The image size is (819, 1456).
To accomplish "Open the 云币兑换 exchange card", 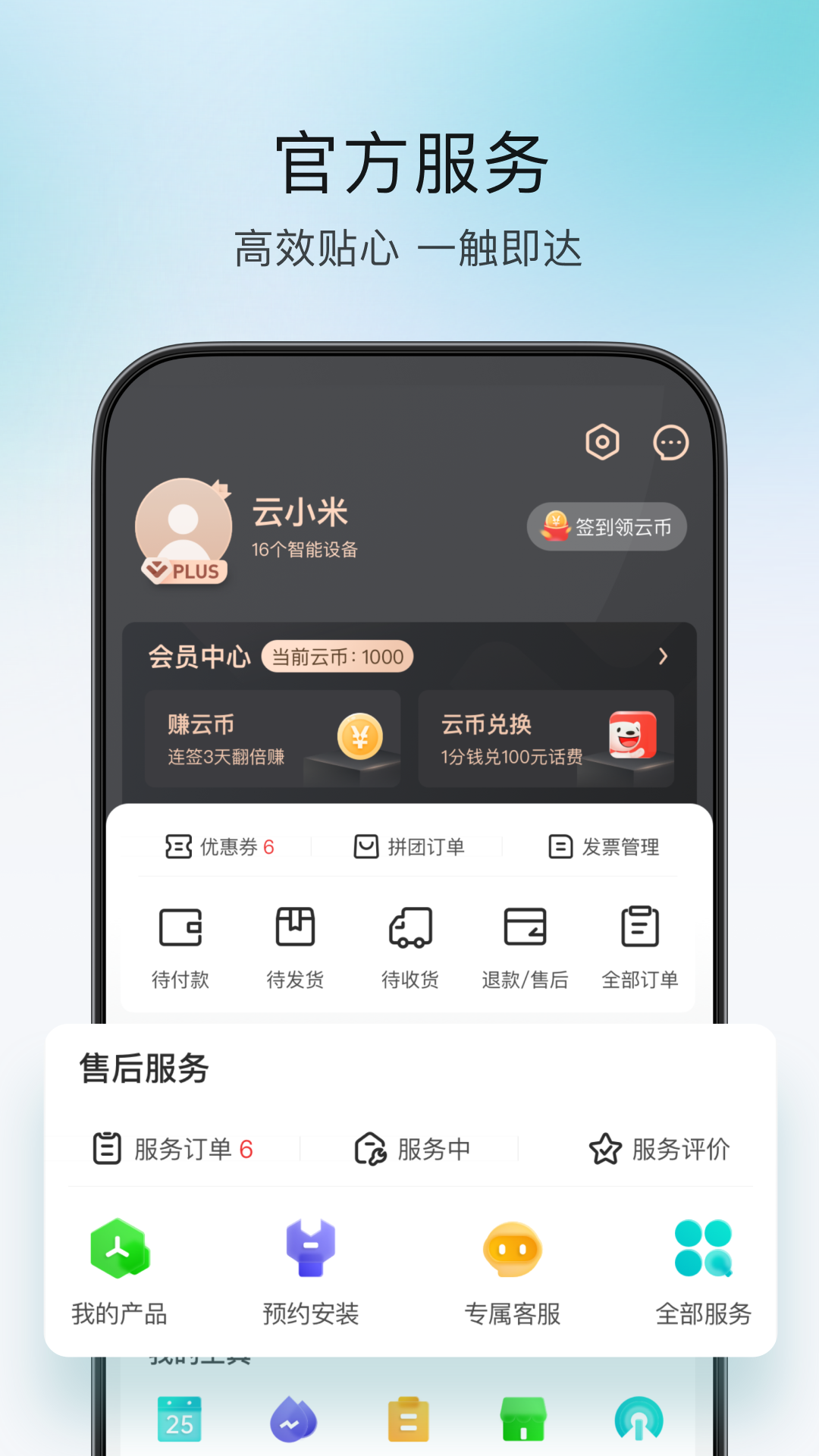I will click(544, 741).
